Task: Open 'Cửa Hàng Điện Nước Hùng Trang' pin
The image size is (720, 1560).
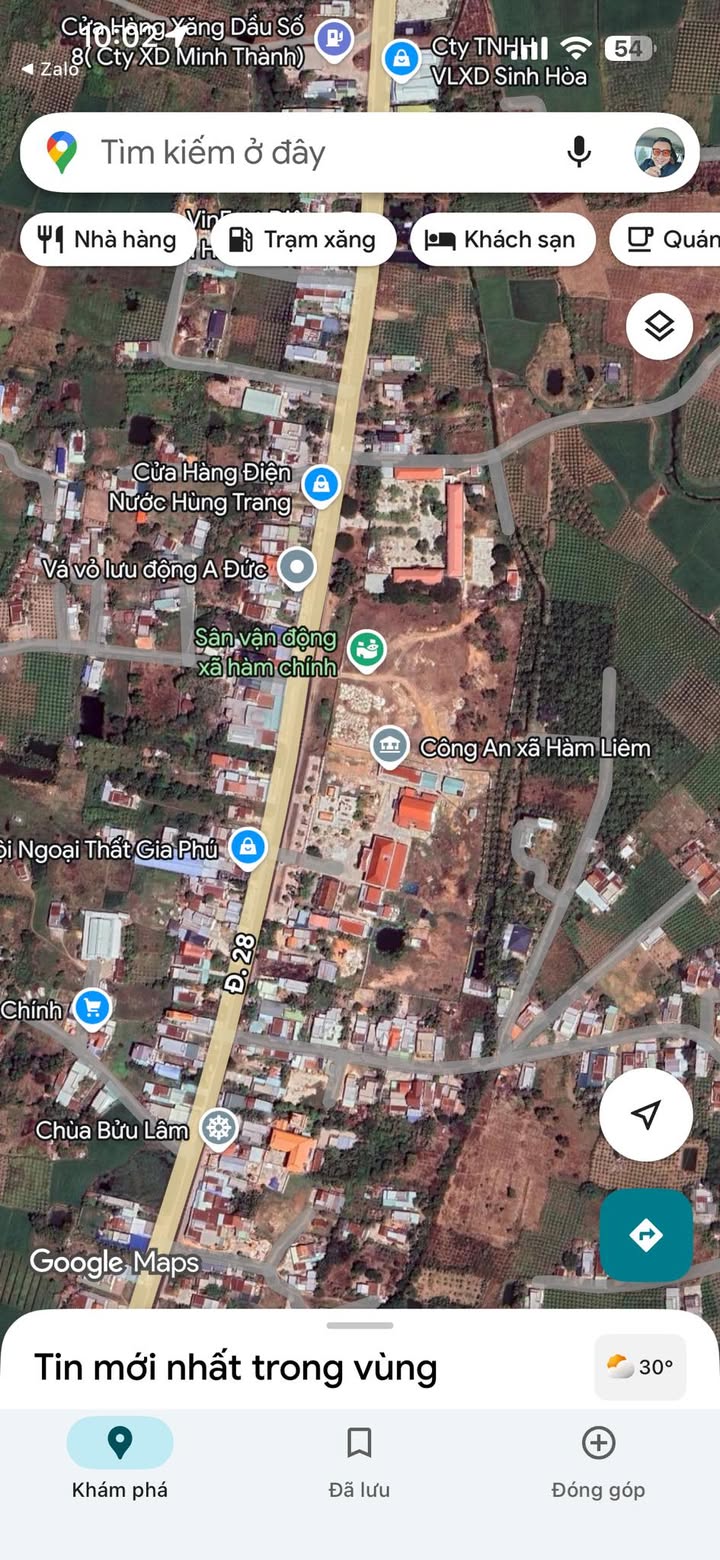Action: point(320,485)
